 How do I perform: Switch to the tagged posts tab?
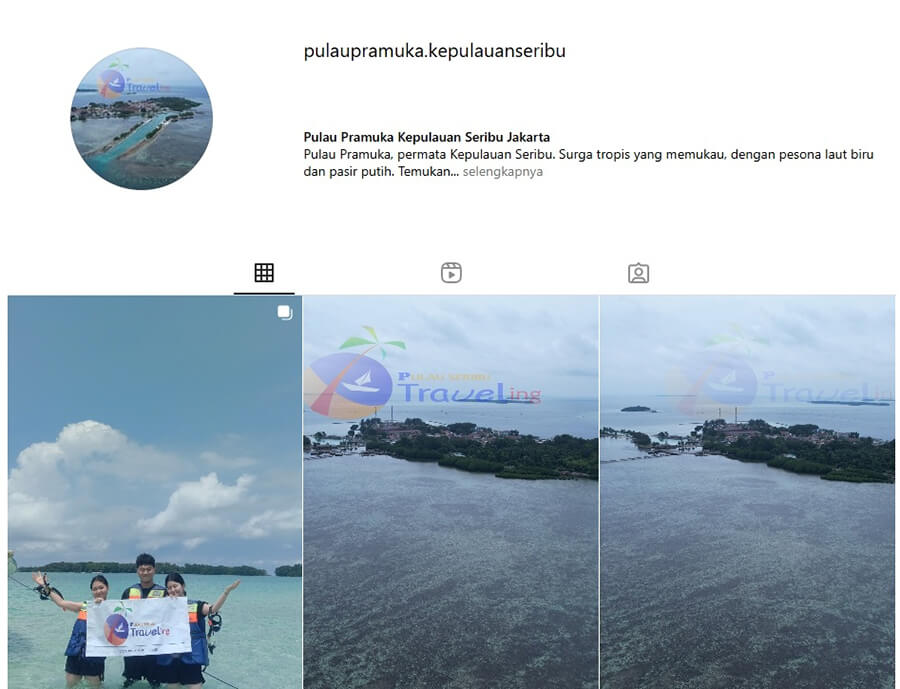coord(638,273)
